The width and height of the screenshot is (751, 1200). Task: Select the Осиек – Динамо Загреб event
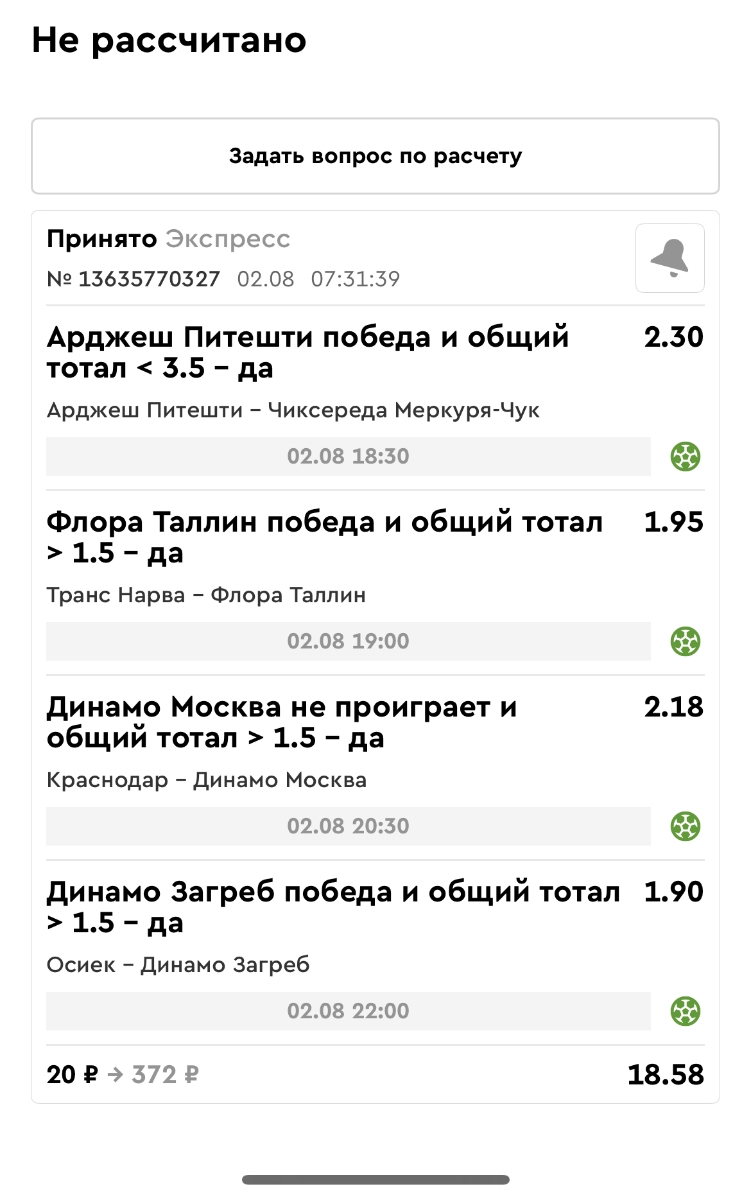click(x=178, y=966)
